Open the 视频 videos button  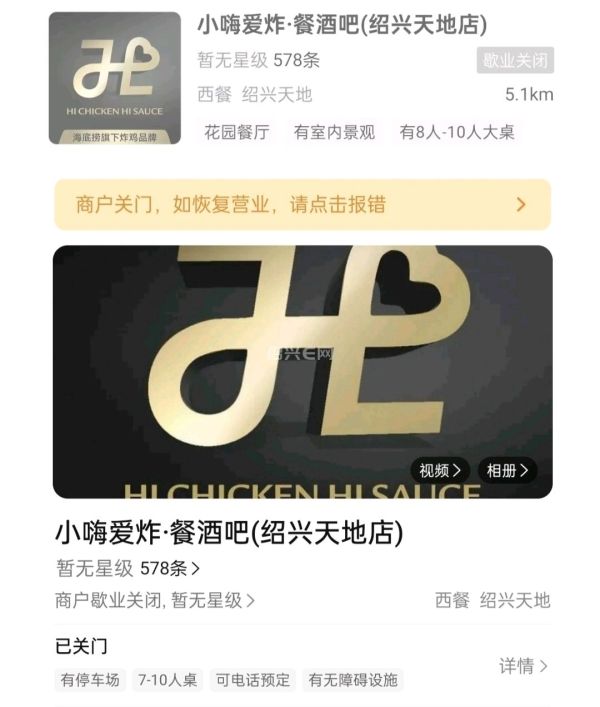[x=440, y=470]
